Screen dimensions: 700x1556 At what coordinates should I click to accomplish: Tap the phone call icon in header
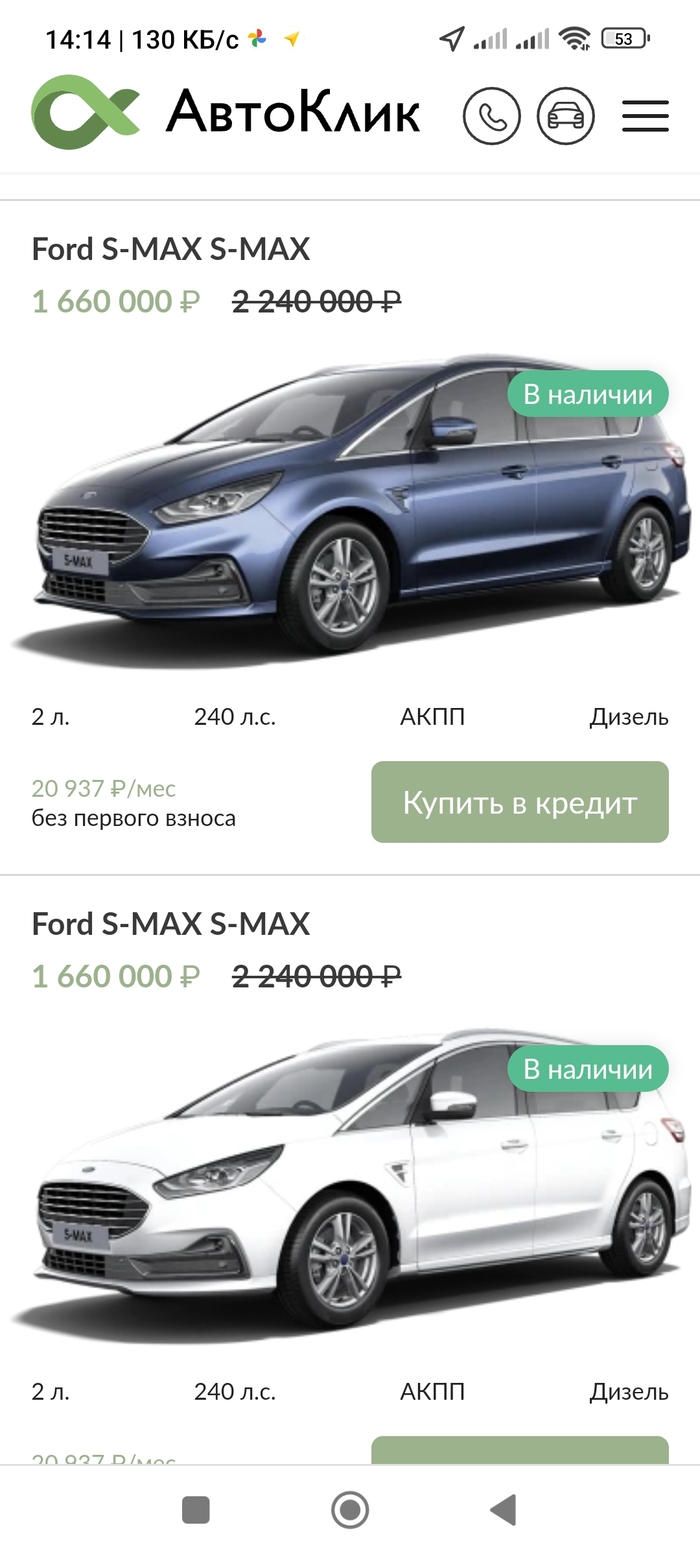click(491, 116)
